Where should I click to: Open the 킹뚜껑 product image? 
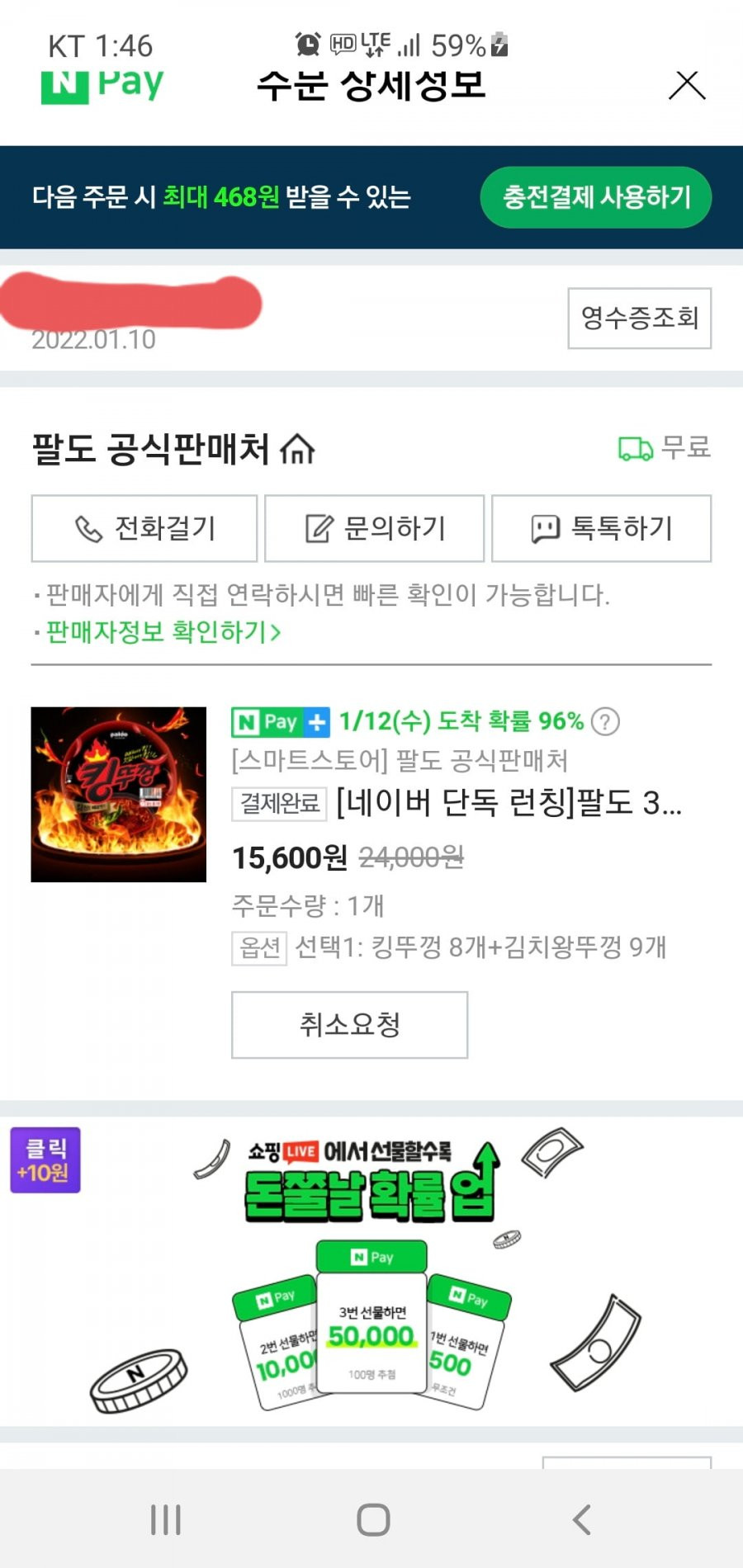pos(119,794)
